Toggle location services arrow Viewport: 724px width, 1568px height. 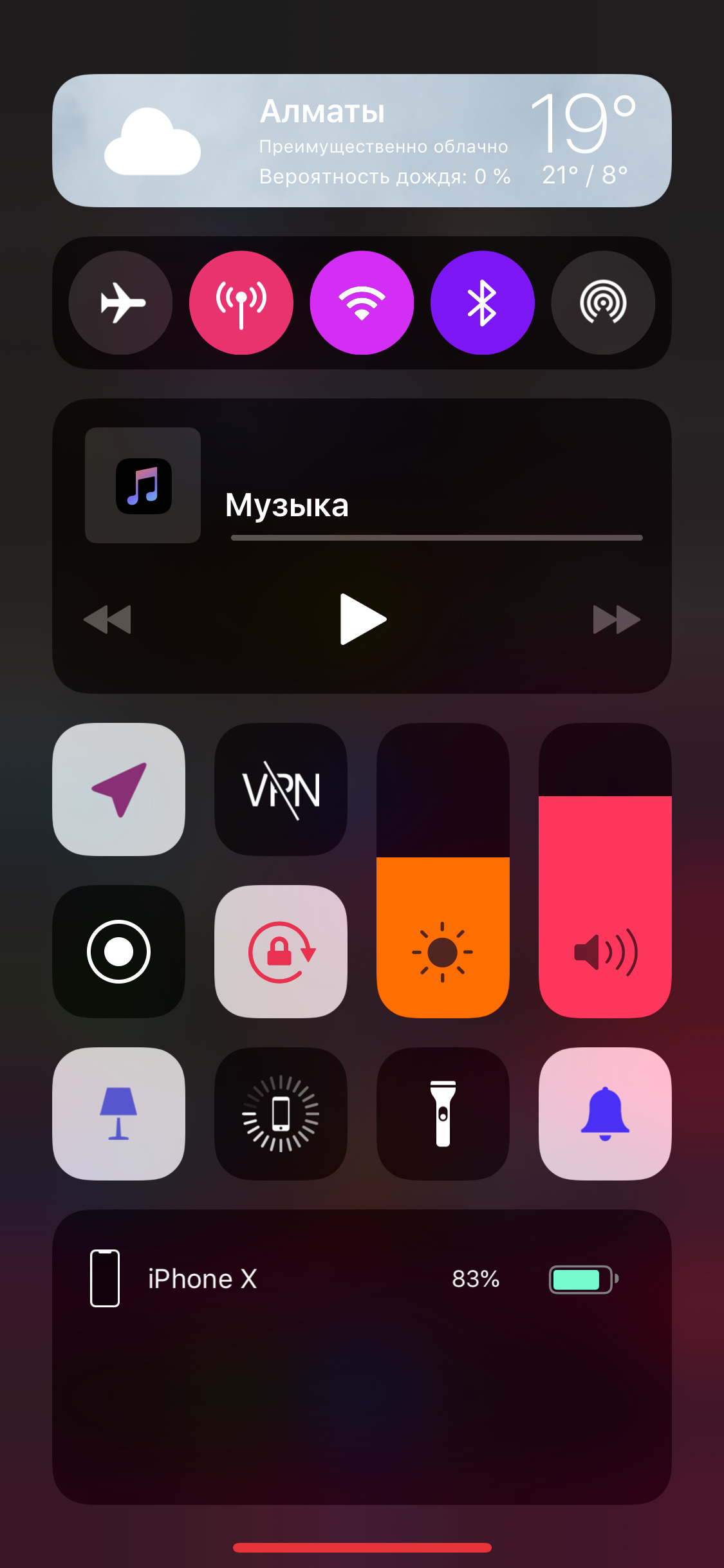point(119,789)
